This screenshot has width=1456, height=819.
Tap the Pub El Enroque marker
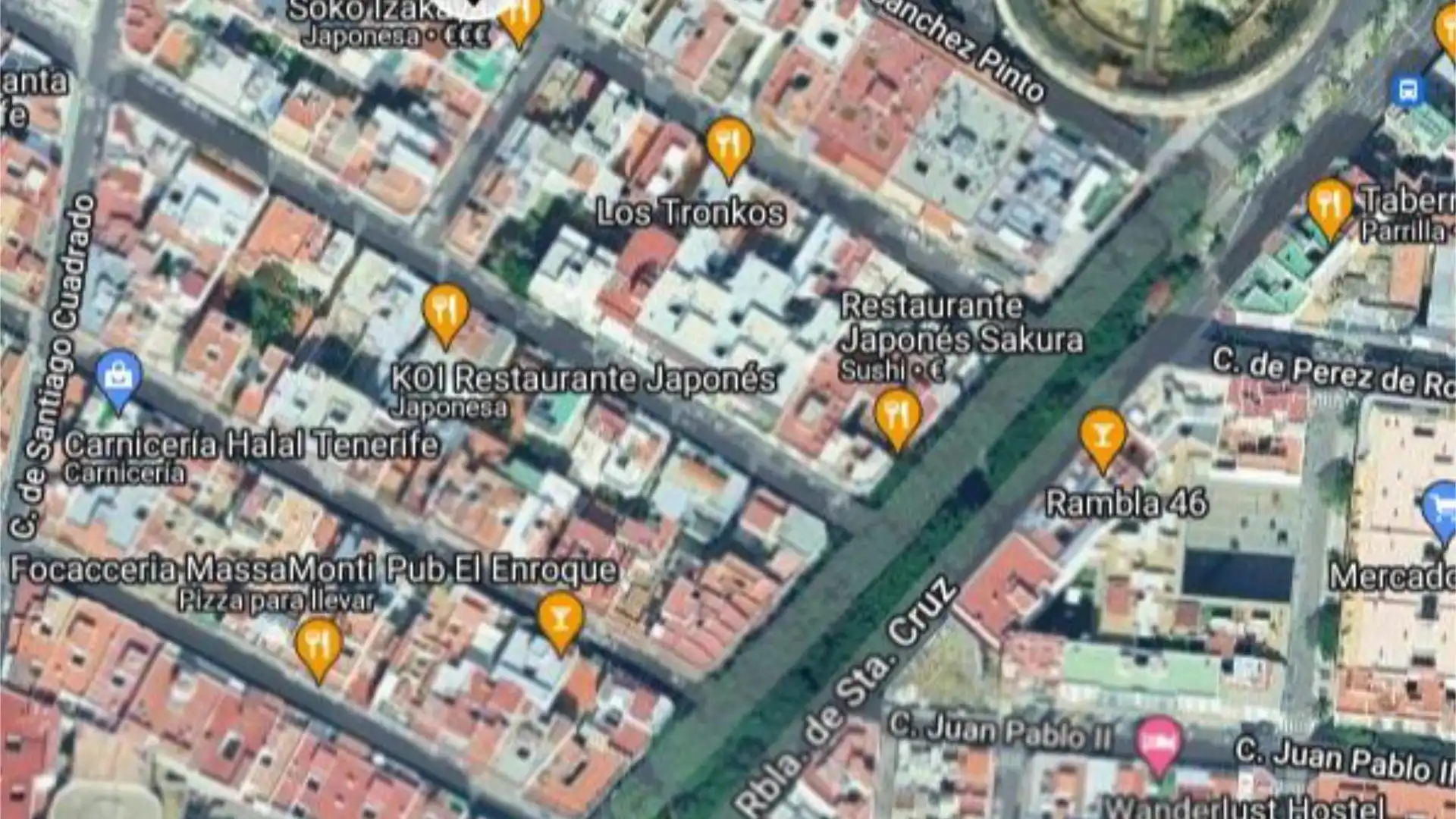pyautogui.click(x=560, y=619)
